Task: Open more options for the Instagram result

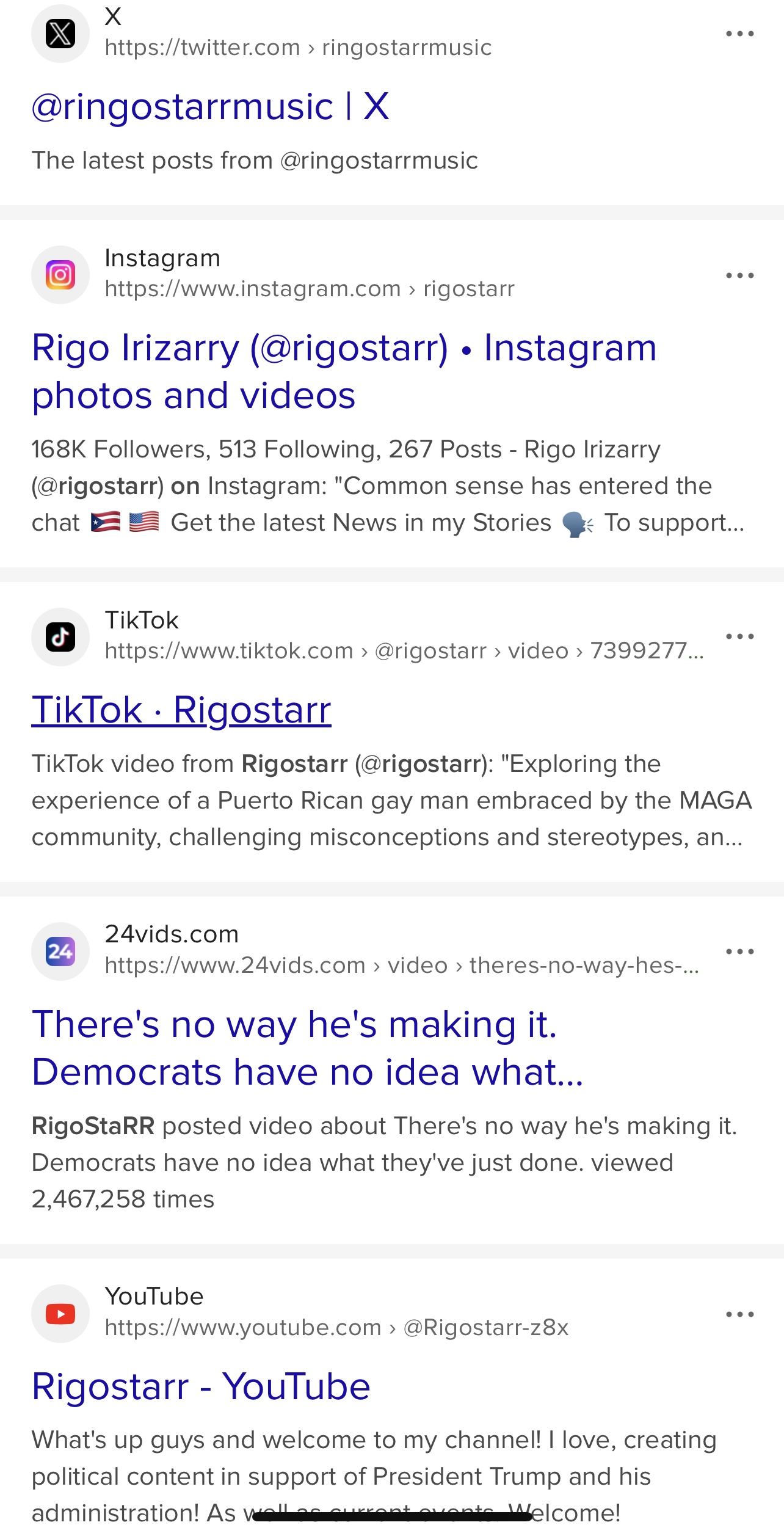Action: pos(739,275)
